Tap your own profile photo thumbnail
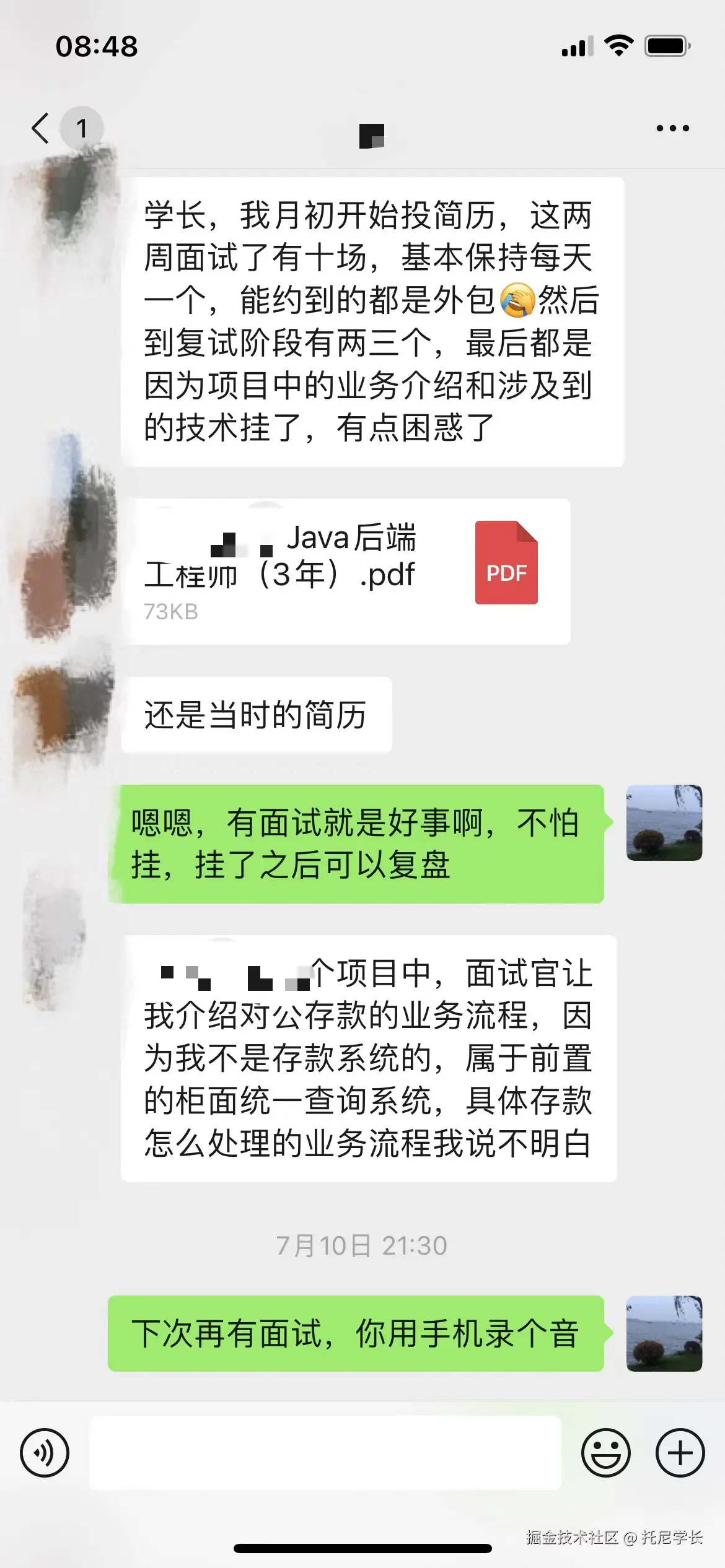The width and height of the screenshot is (725, 1568). pyautogui.click(x=664, y=825)
